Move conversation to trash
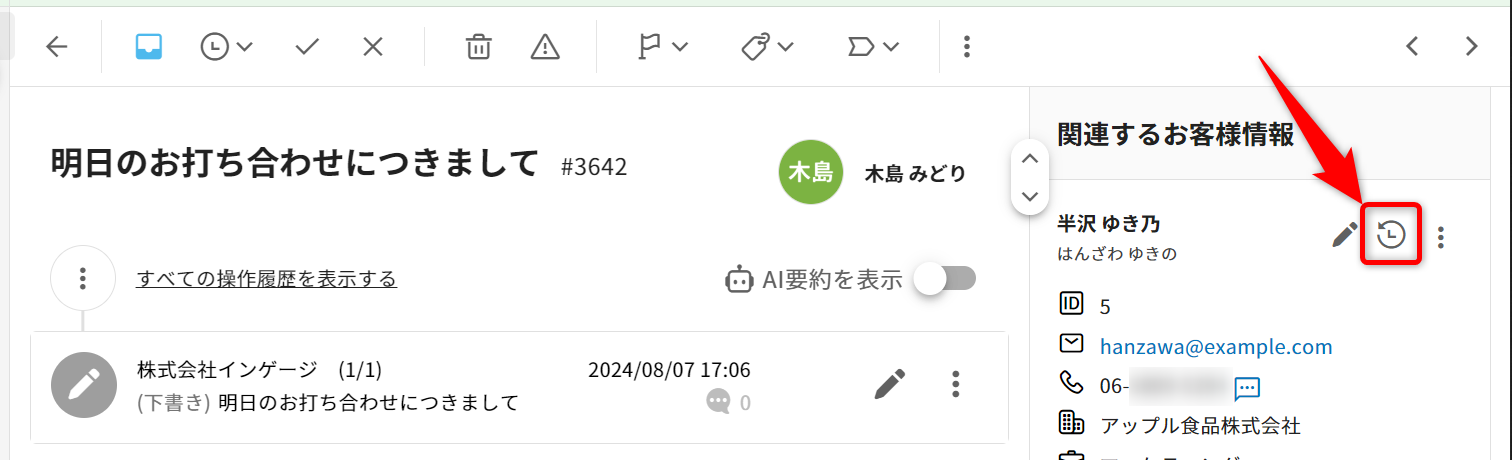 point(479,47)
